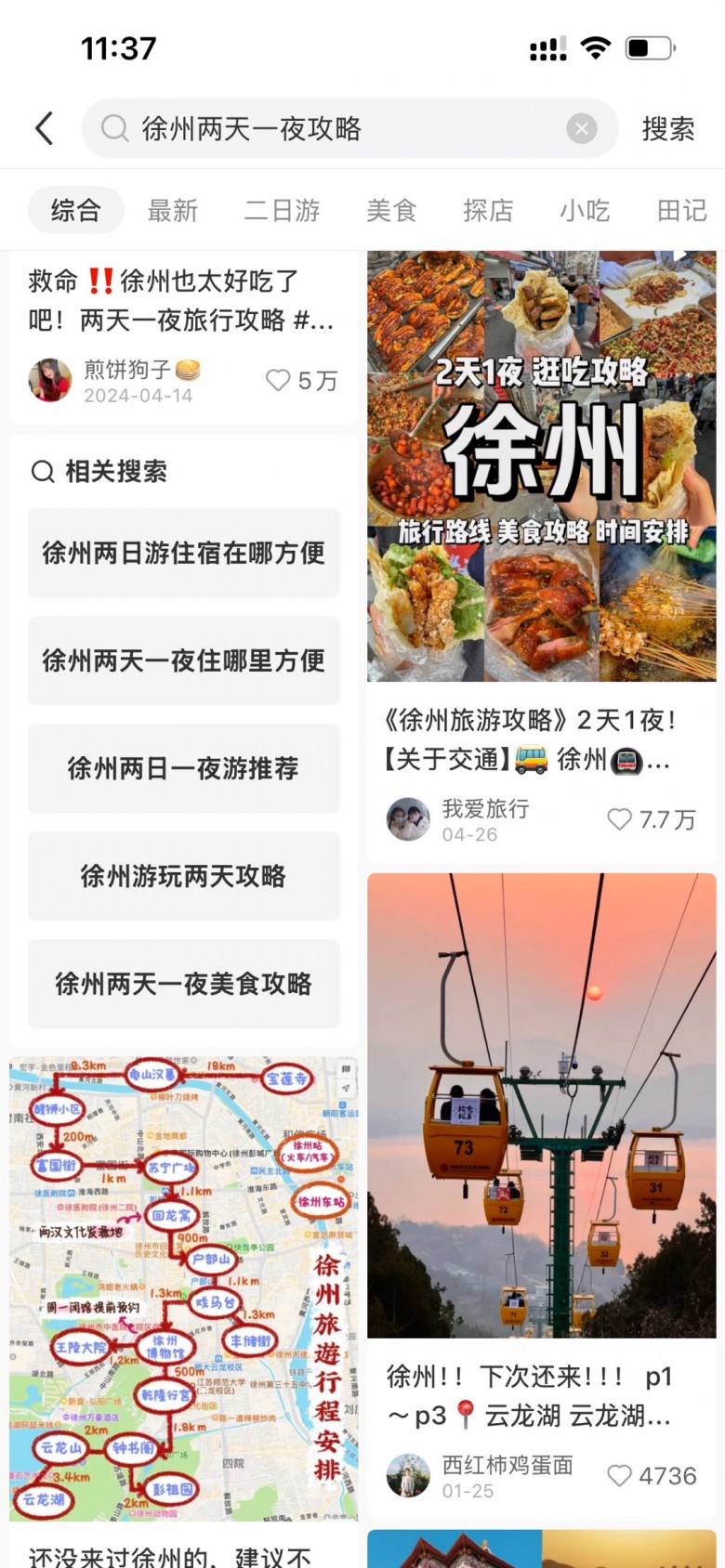Search 徐州两日游住宿在哪方便
This screenshot has width=725, height=1568.
[x=183, y=553]
